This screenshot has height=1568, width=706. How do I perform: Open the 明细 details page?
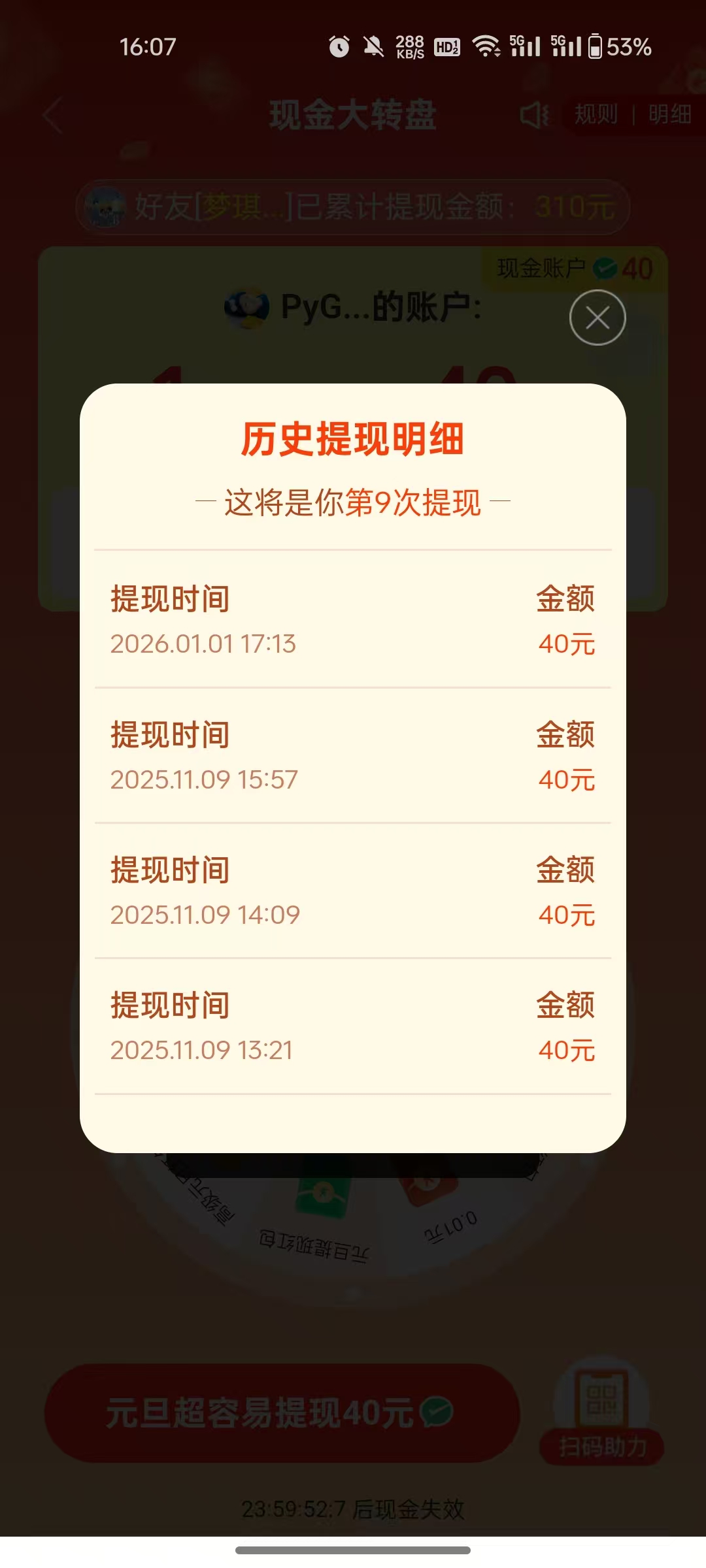(669, 116)
